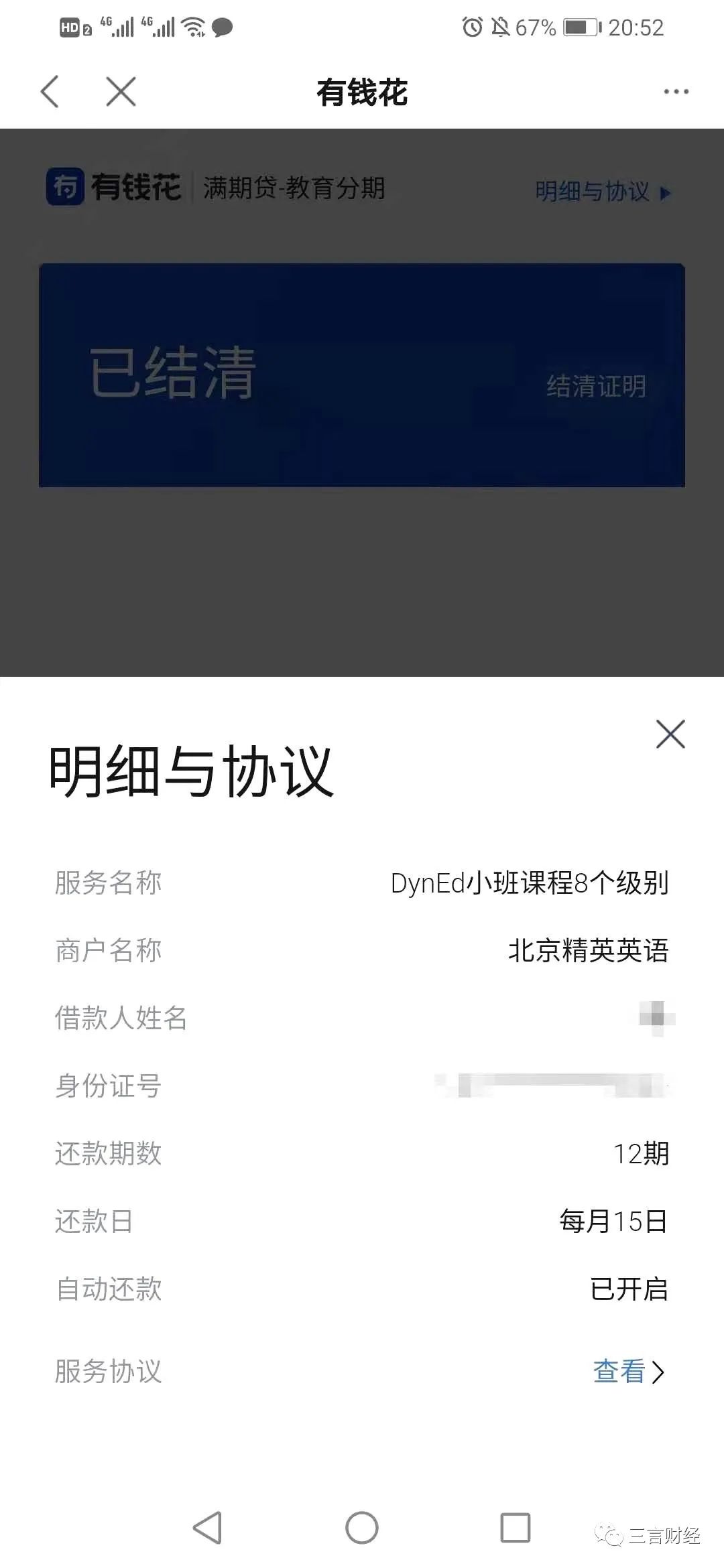Go back using the header arrow
The image size is (724, 1568).
[x=50, y=92]
